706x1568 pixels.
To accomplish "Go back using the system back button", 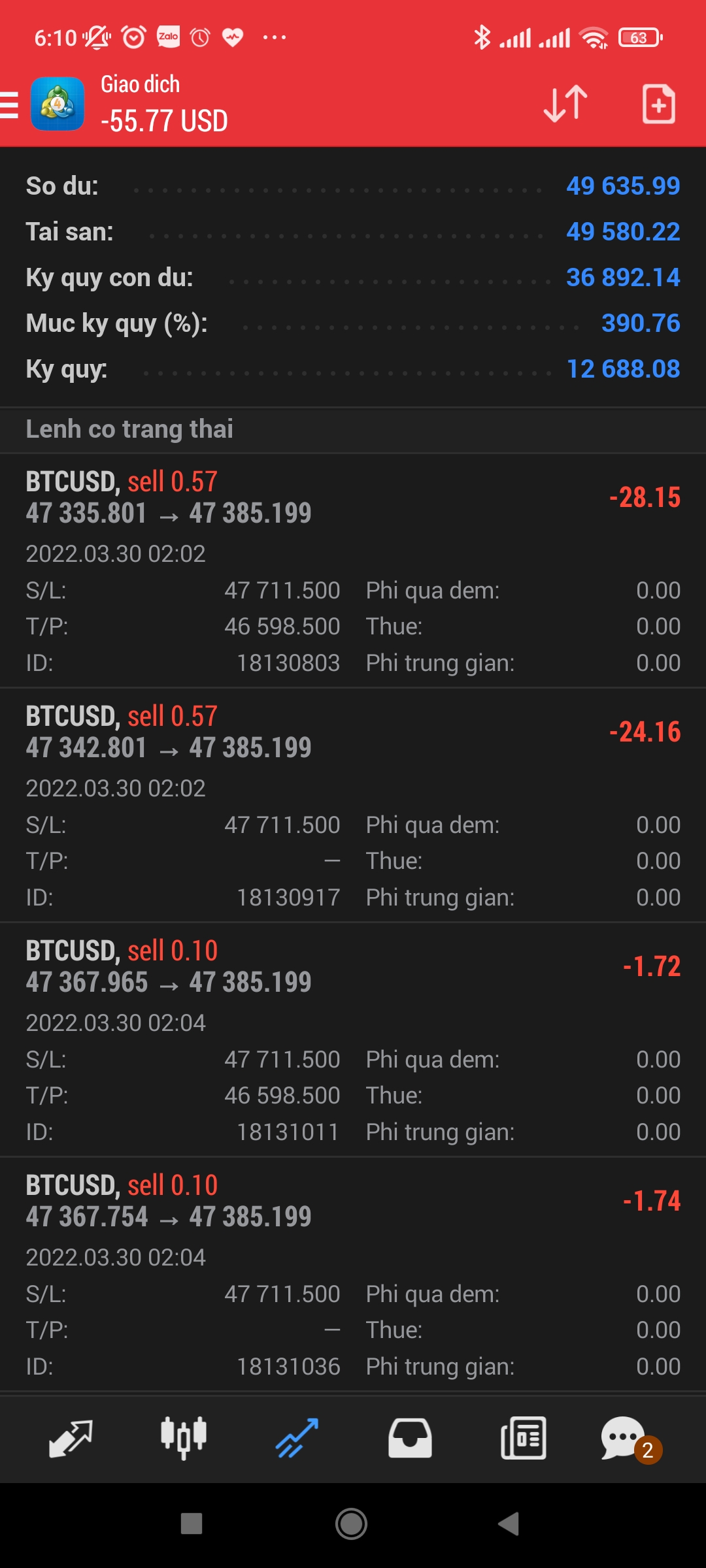I will (x=509, y=1524).
